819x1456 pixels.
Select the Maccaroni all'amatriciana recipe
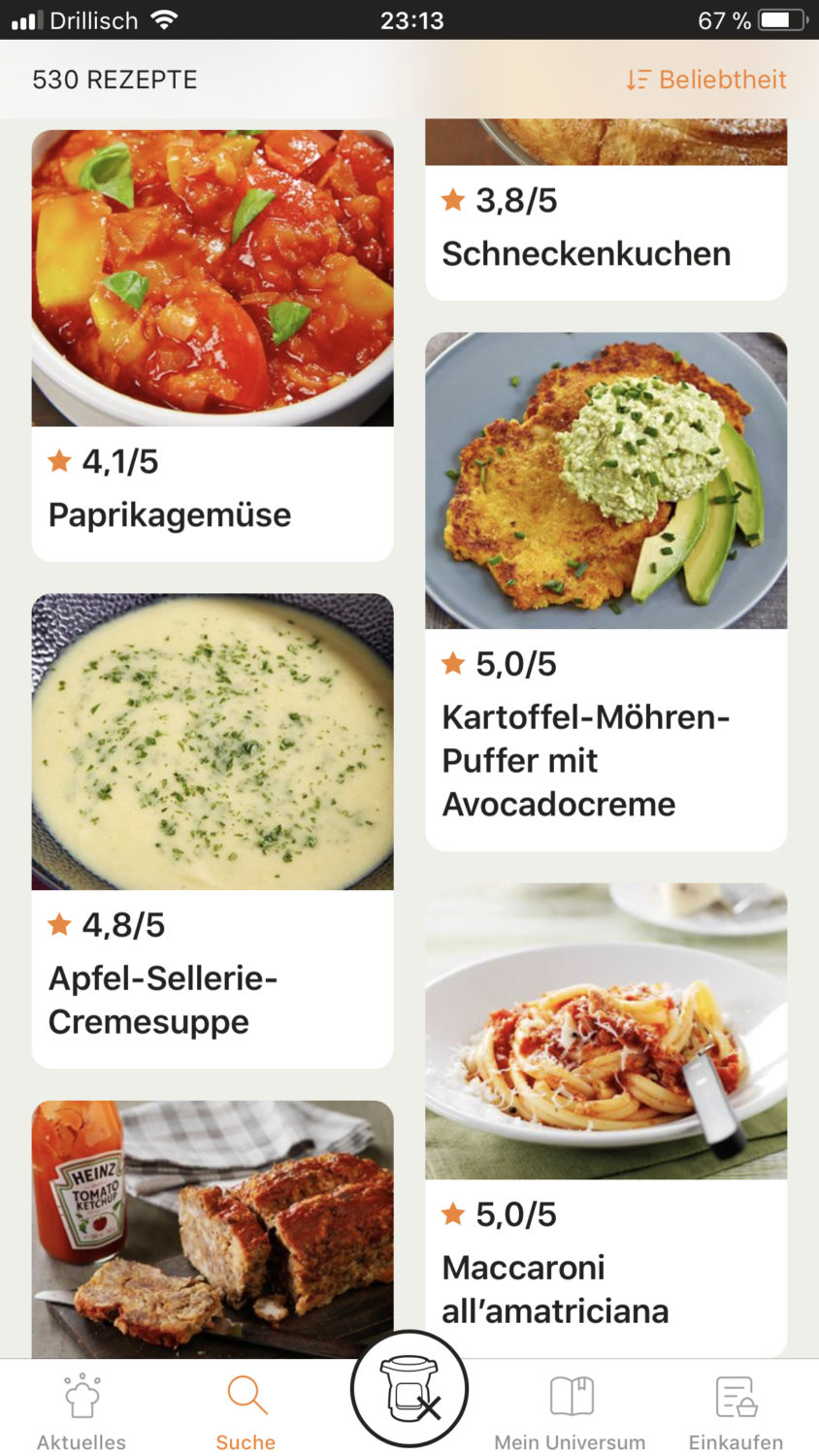click(606, 1120)
